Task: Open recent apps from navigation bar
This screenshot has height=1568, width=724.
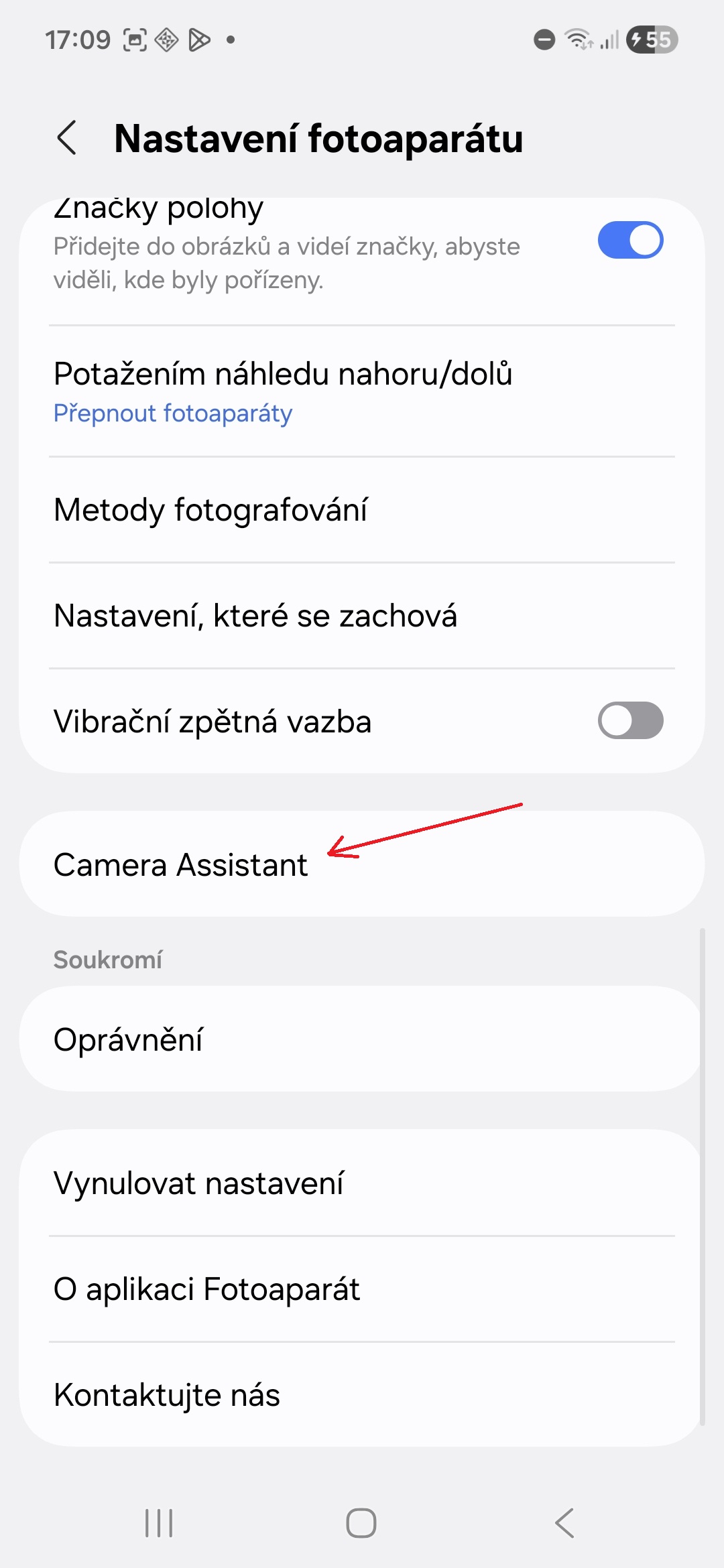Action: point(159,1523)
